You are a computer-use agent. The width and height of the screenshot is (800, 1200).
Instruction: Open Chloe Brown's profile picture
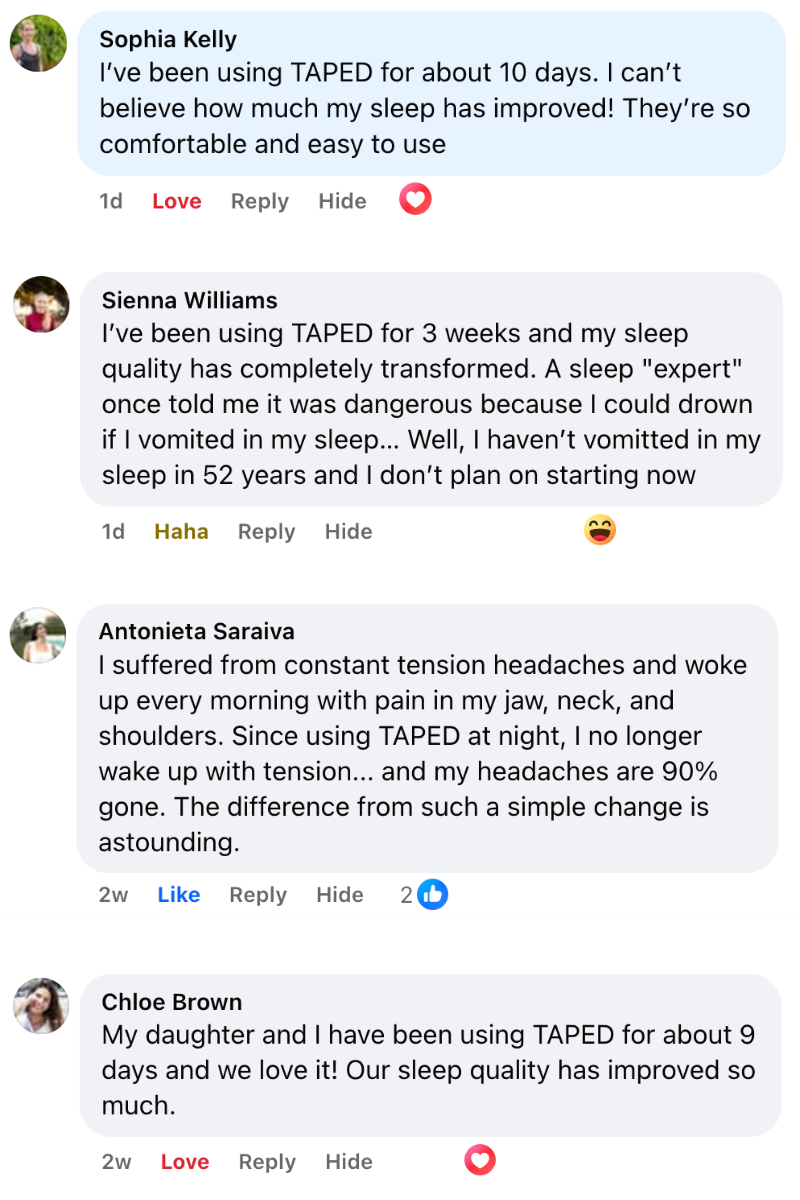pos(41,1005)
